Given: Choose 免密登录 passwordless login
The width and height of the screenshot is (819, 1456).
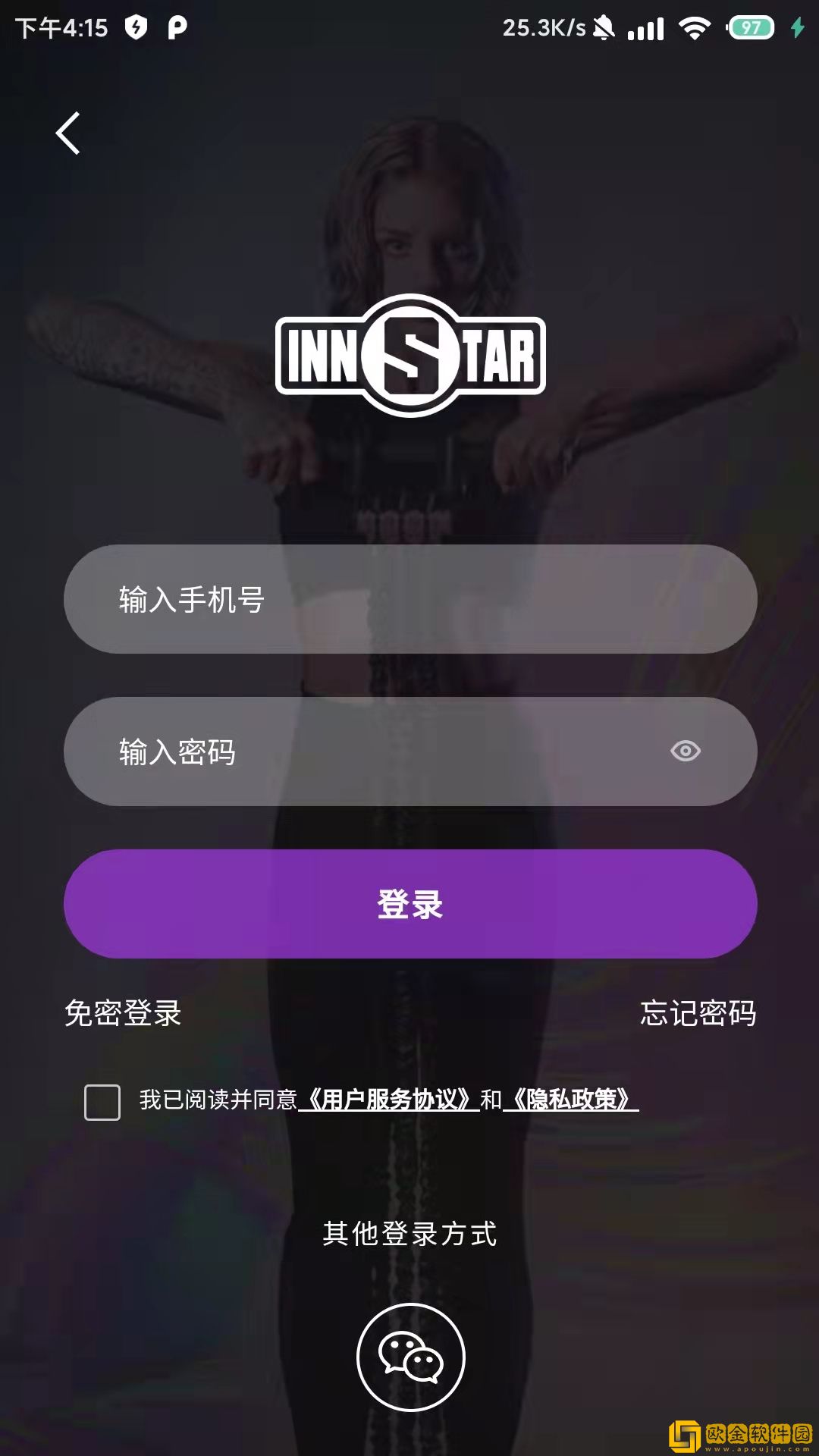Looking at the screenshot, I should 123,1013.
